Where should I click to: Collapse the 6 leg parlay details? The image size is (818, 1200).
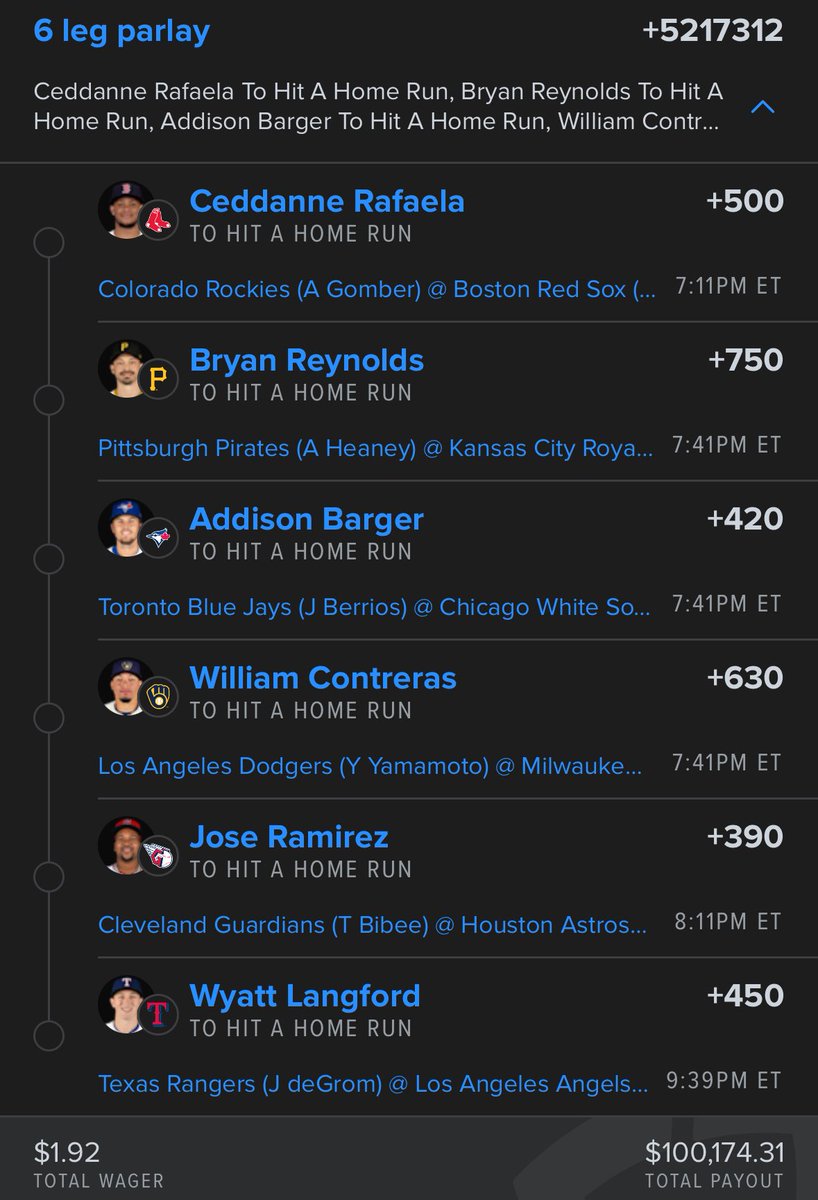[762, 107]
